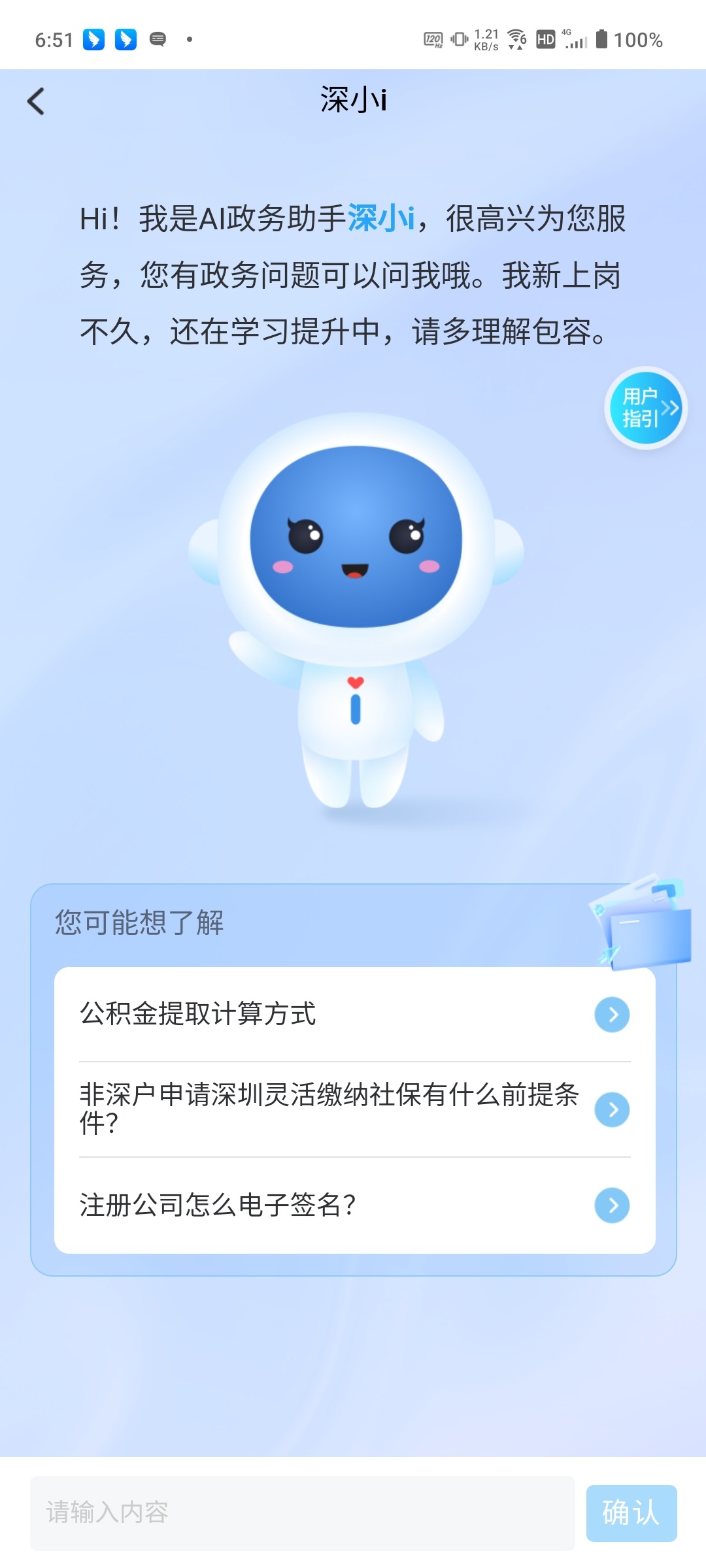Focus the 请输入内容 input field
The height and width of the screenshot is (1568, 706).
(x=302, y=1512)
